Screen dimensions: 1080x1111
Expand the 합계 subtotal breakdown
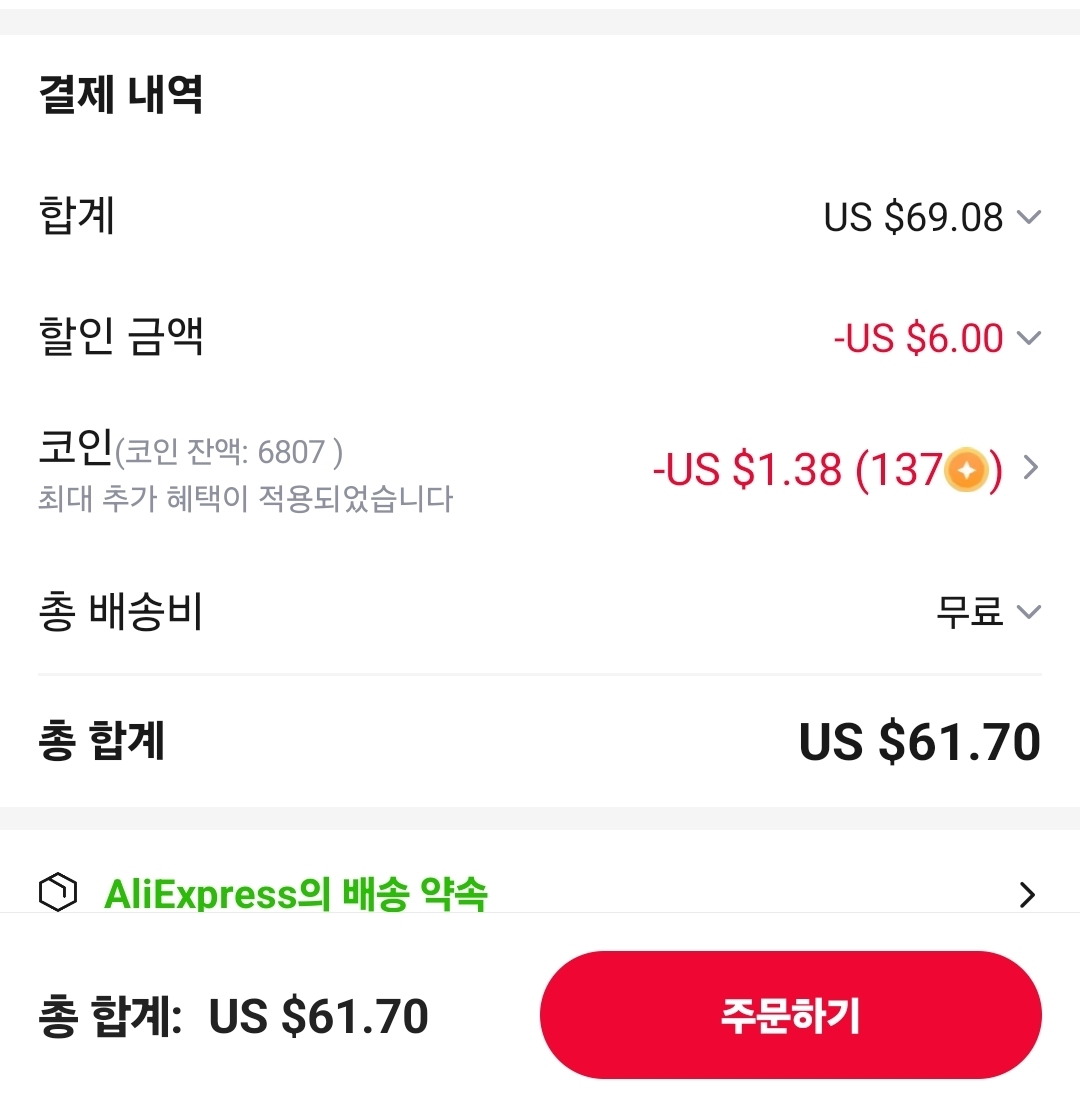[x=1028, y=217]
